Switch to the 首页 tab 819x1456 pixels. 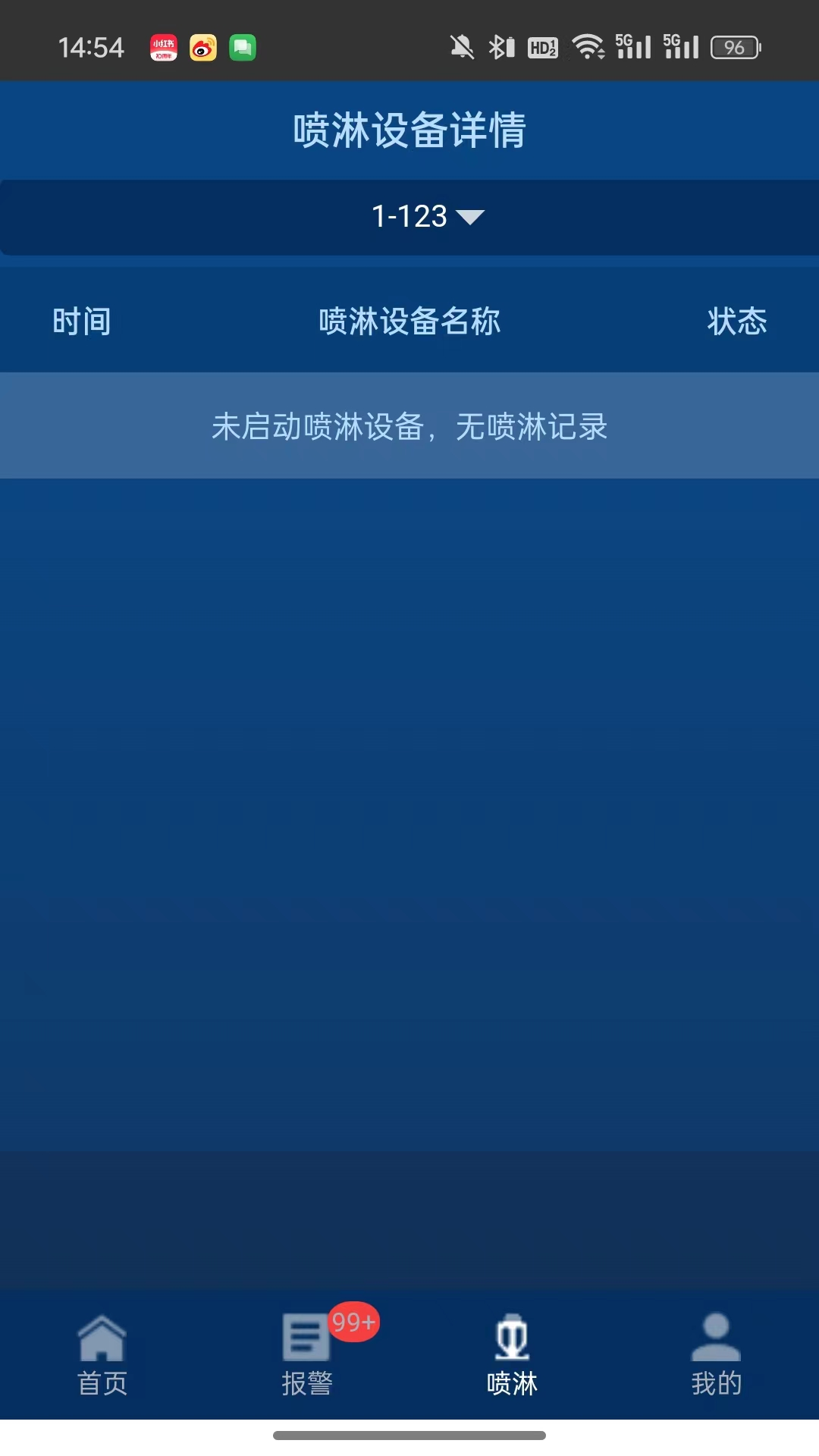(x=102, y=1355)
